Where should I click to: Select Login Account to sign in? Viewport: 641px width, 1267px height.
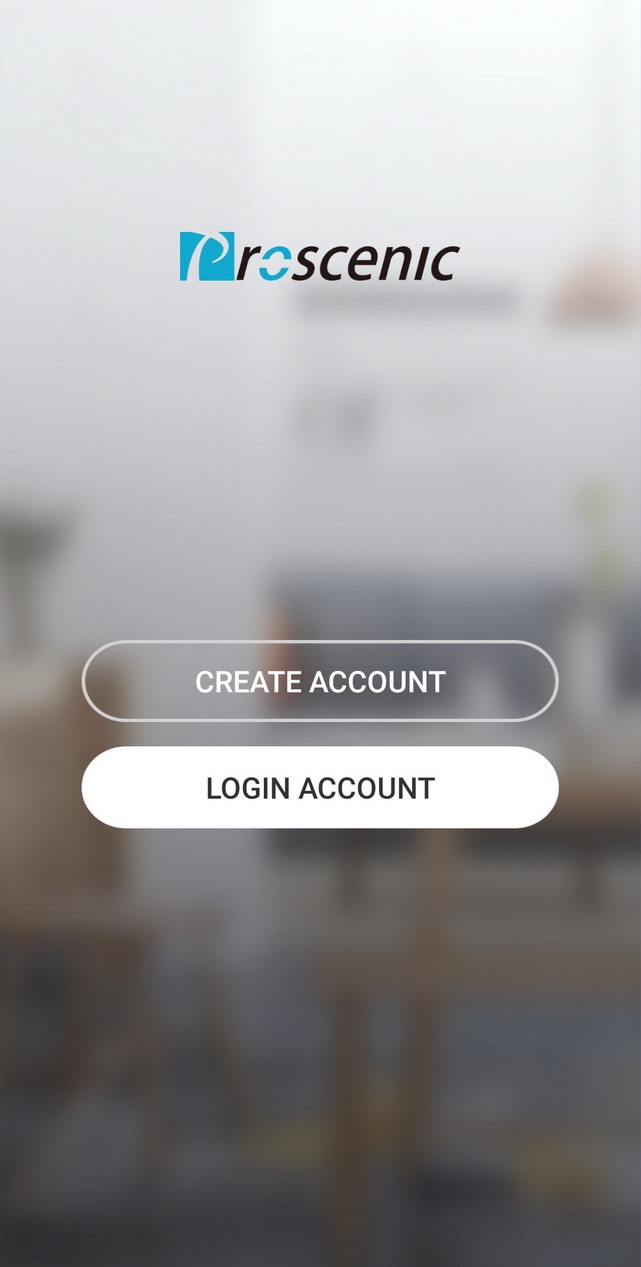320,787
